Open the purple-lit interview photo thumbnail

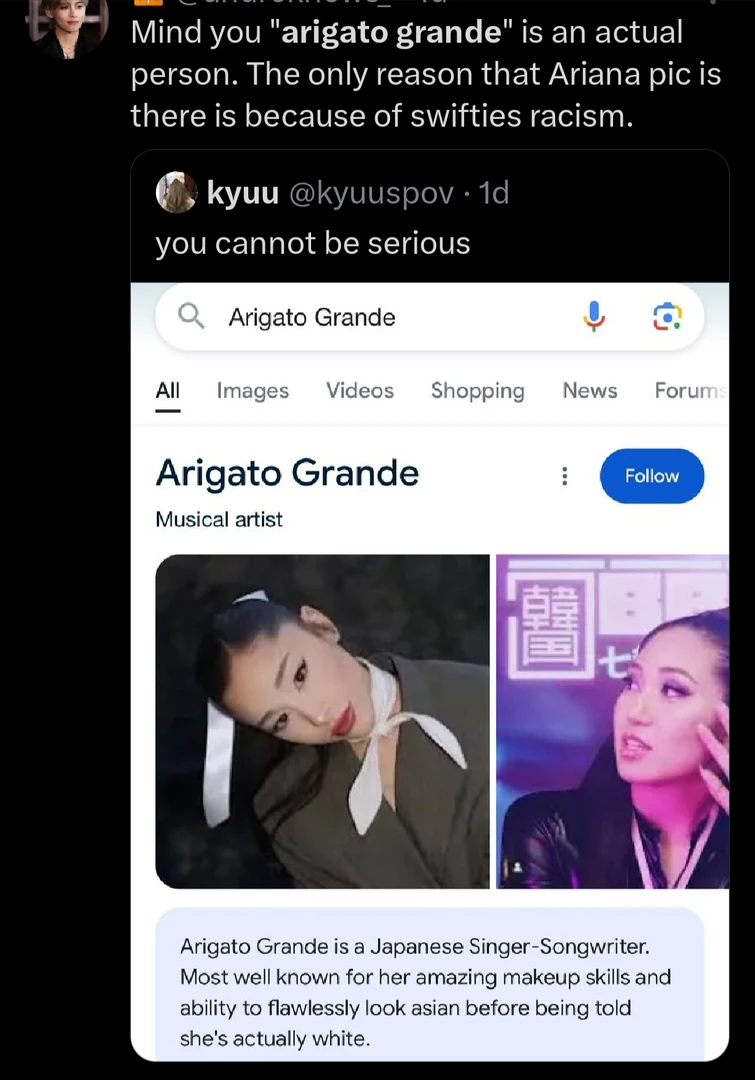click(x=611, y=720)
